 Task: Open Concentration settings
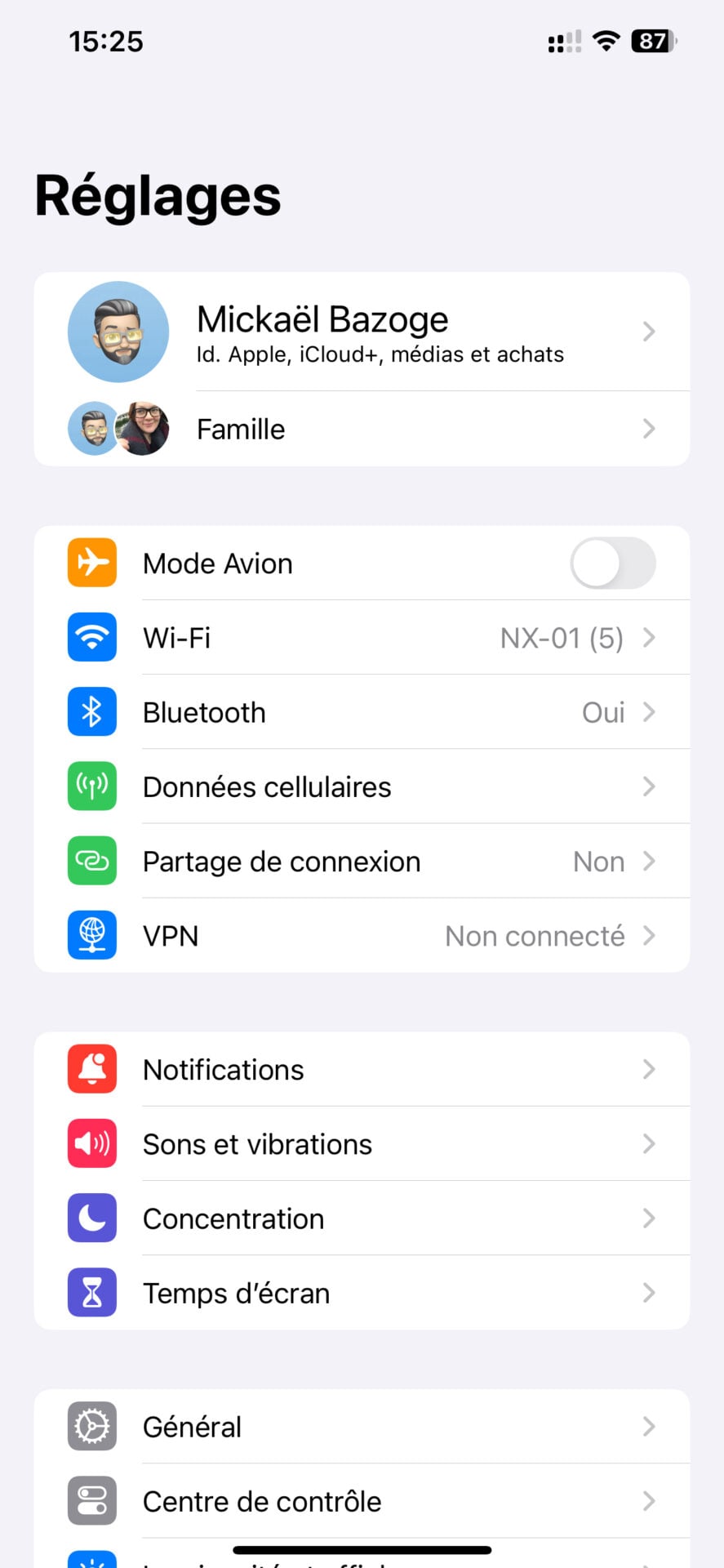tap(362, 1218)
